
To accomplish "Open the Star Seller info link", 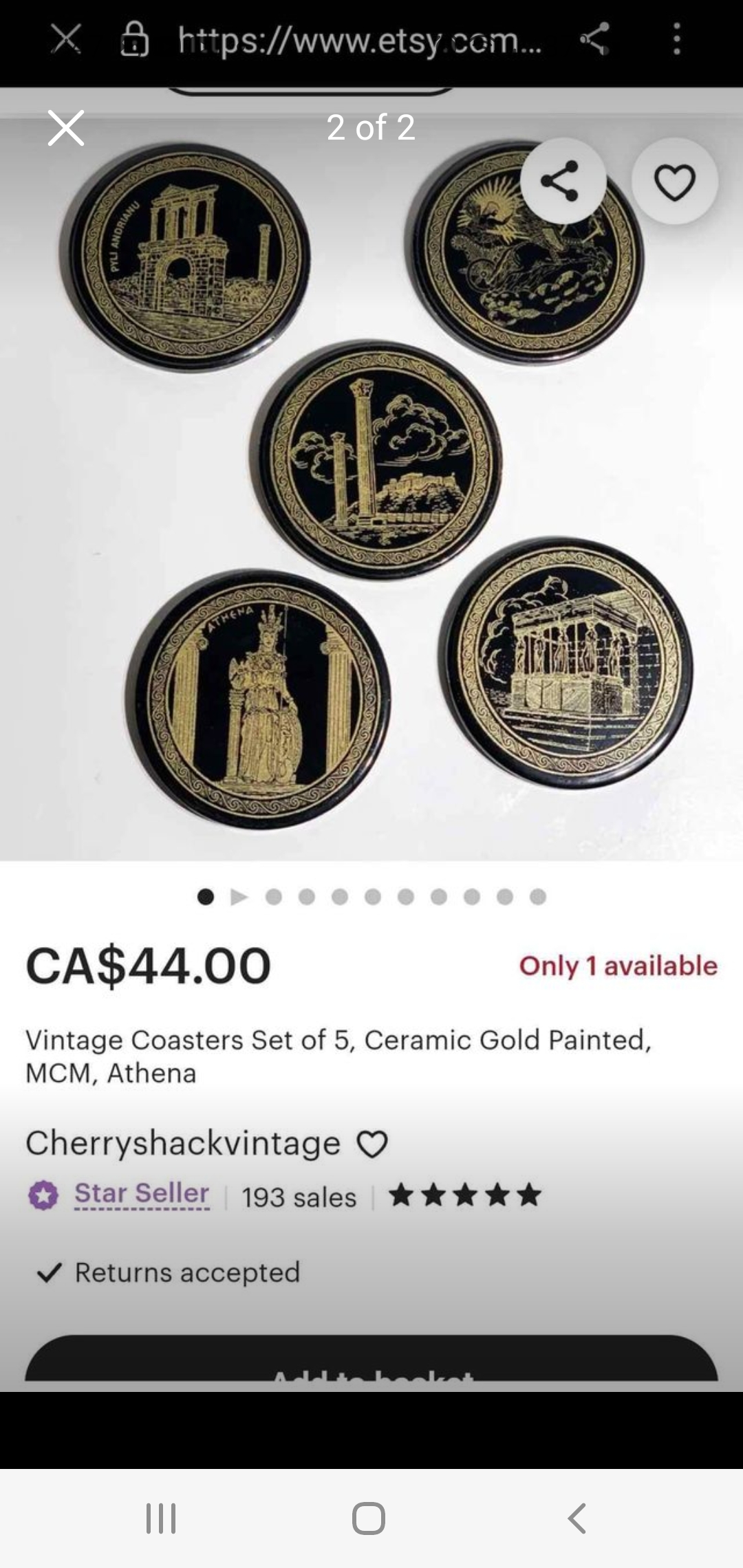I will 142,1194.
